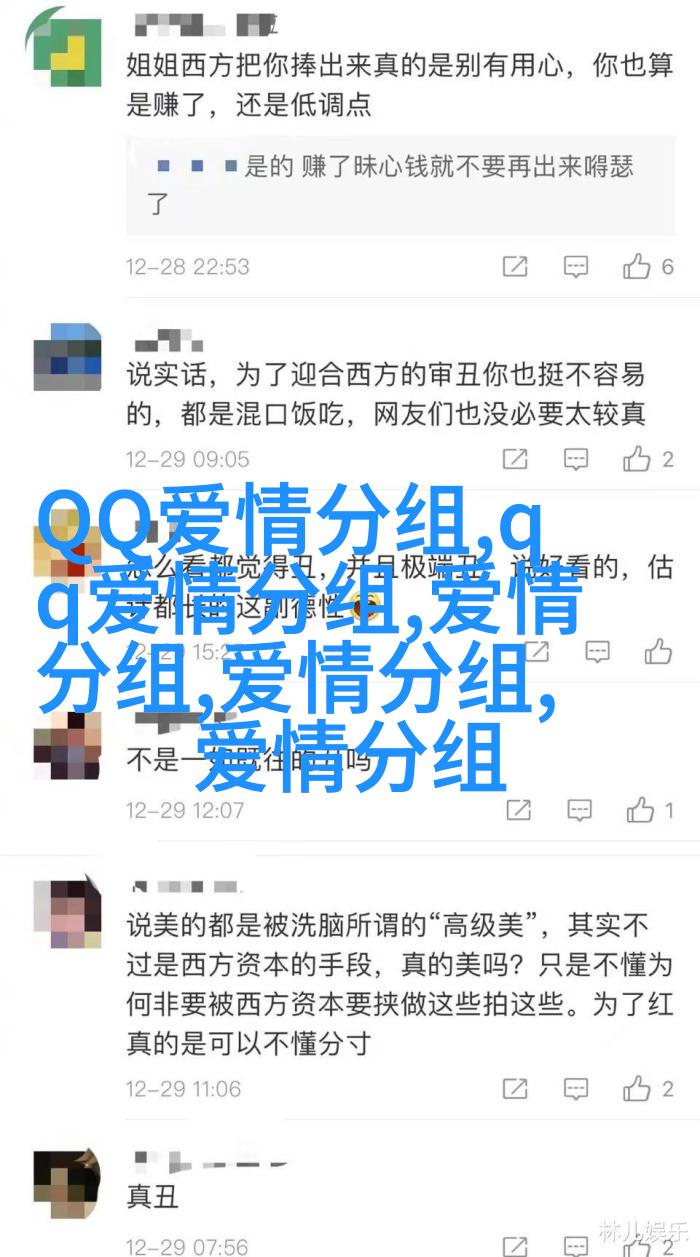Share the comment posted 12-29 10:07
The image size is (700, 1257).
(518, 809)
